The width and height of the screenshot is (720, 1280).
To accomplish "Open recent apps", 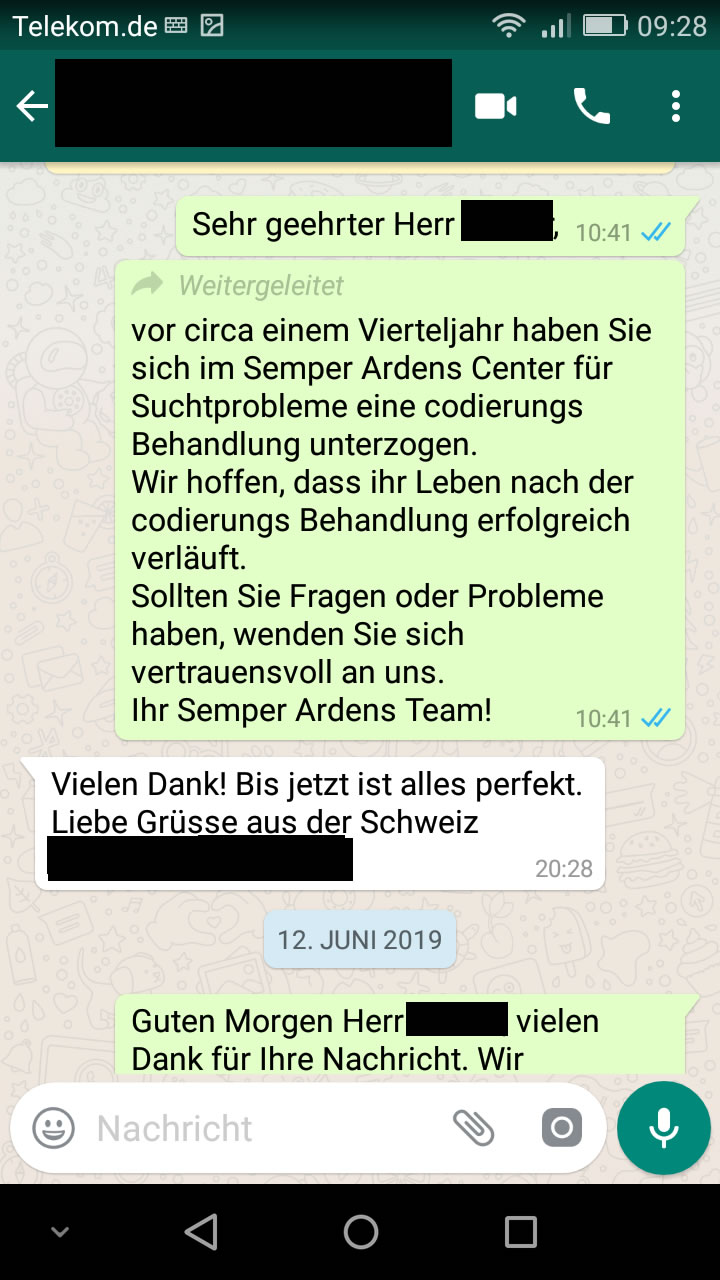I will point(520,1232).
